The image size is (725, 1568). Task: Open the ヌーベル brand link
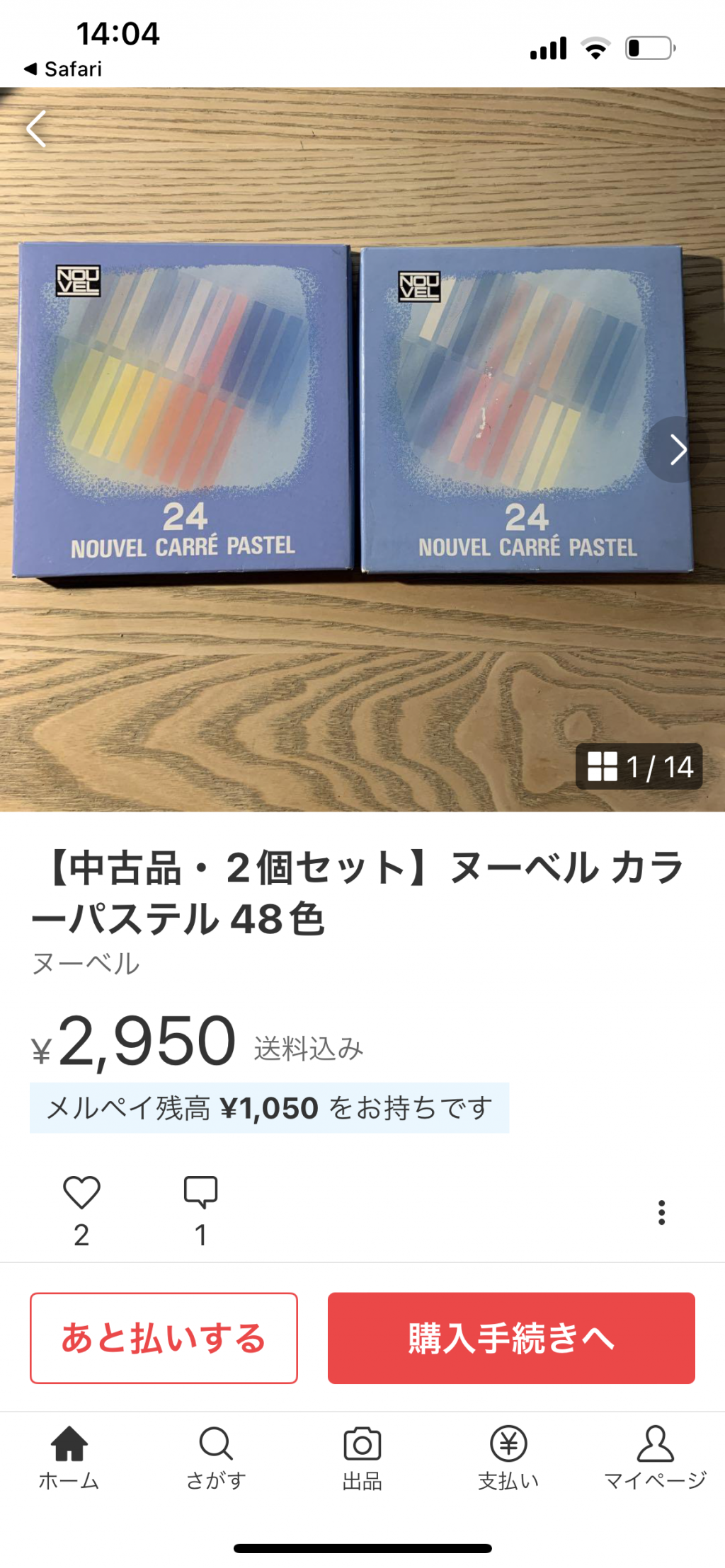coord(86,964)
